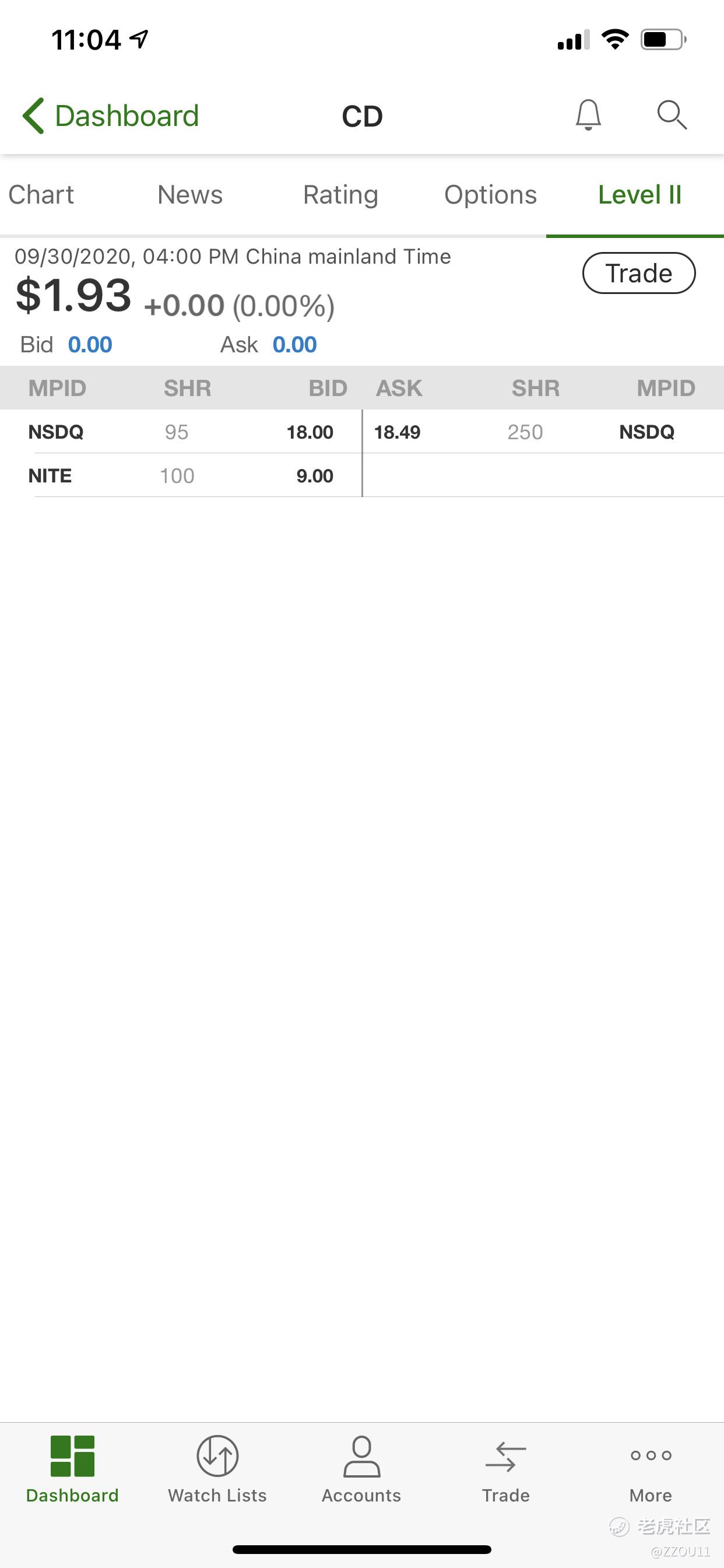Select the Level II tab
This screenshot has height=1568, width=724.
pos(639,195)
